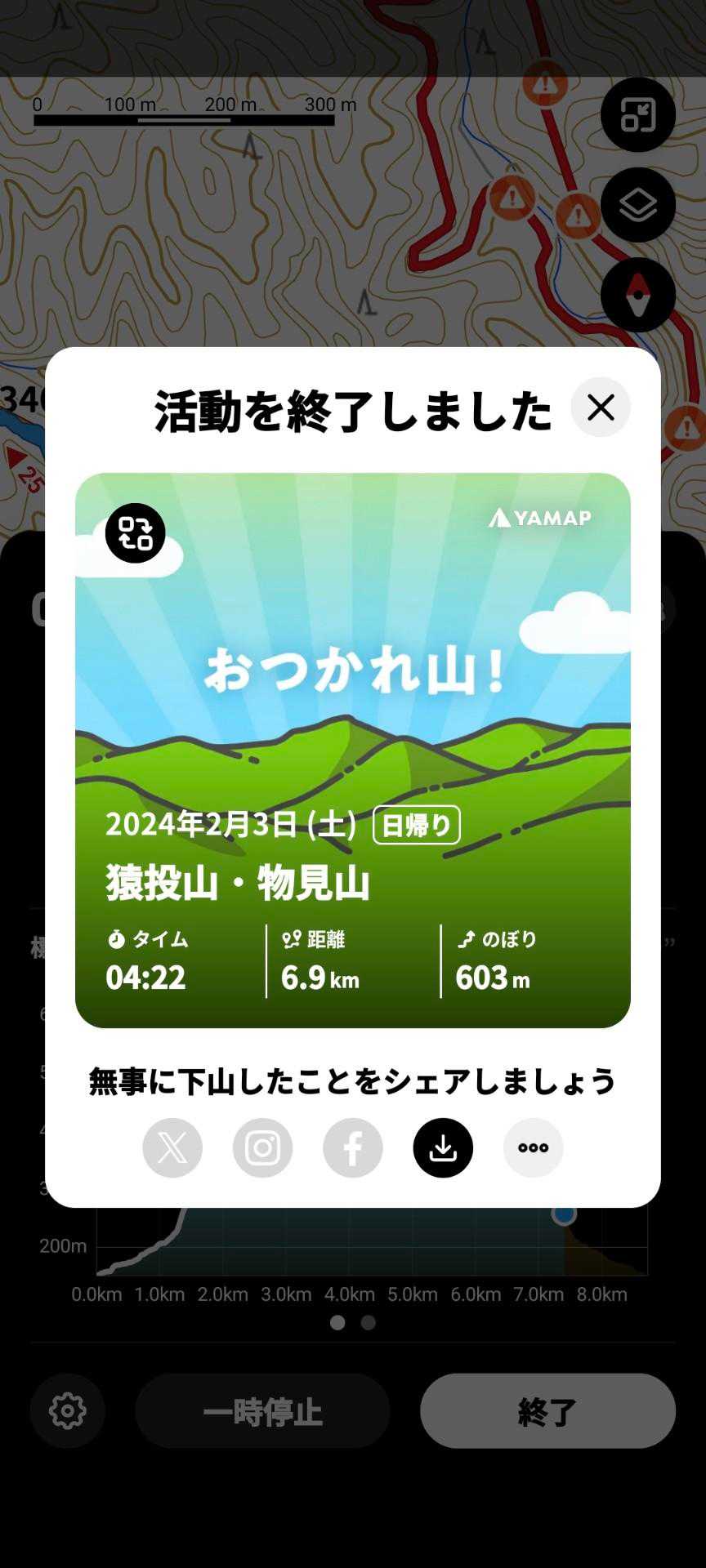The image size is (706, 1568).
Task: Download the activity summary image
Action: click(443, 1147)
